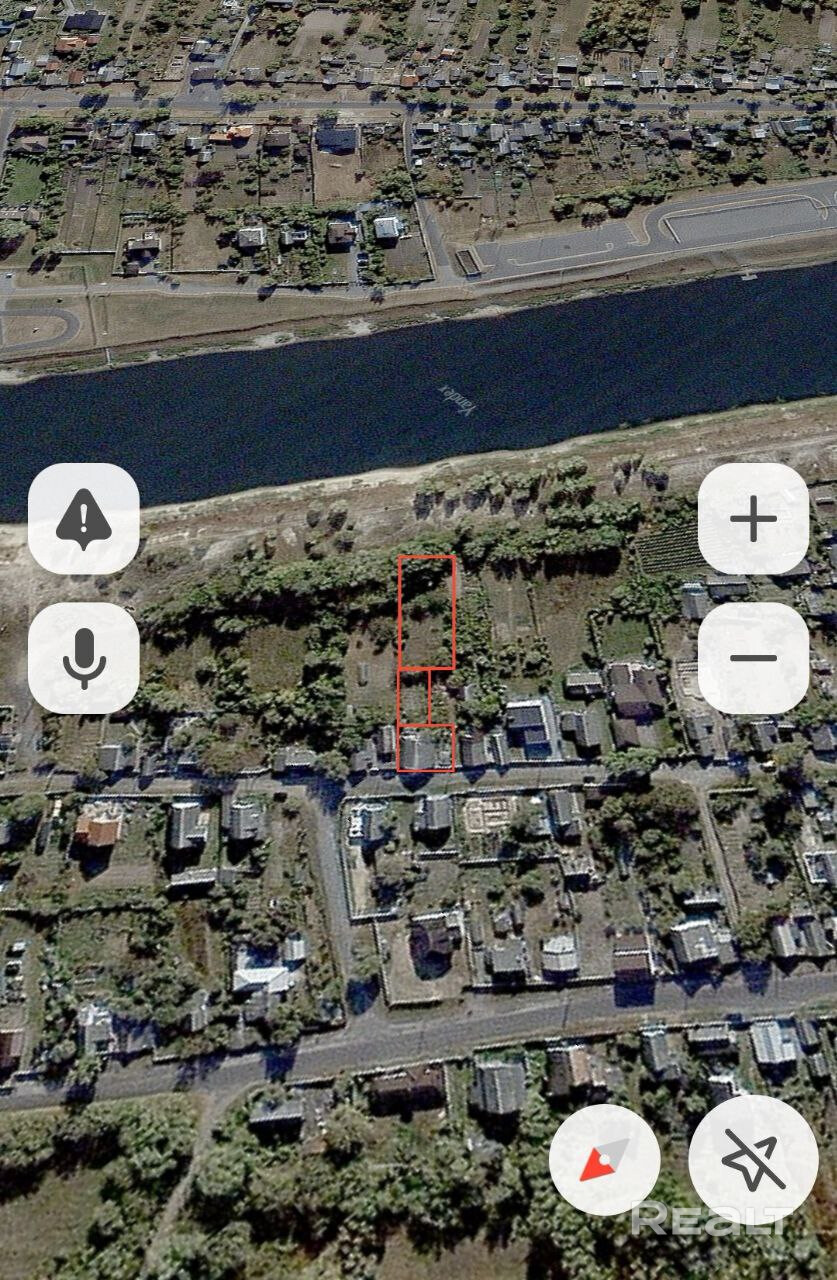Report a road event with the alert icon
Screen dimensions: 837x1280
[84, 519]
